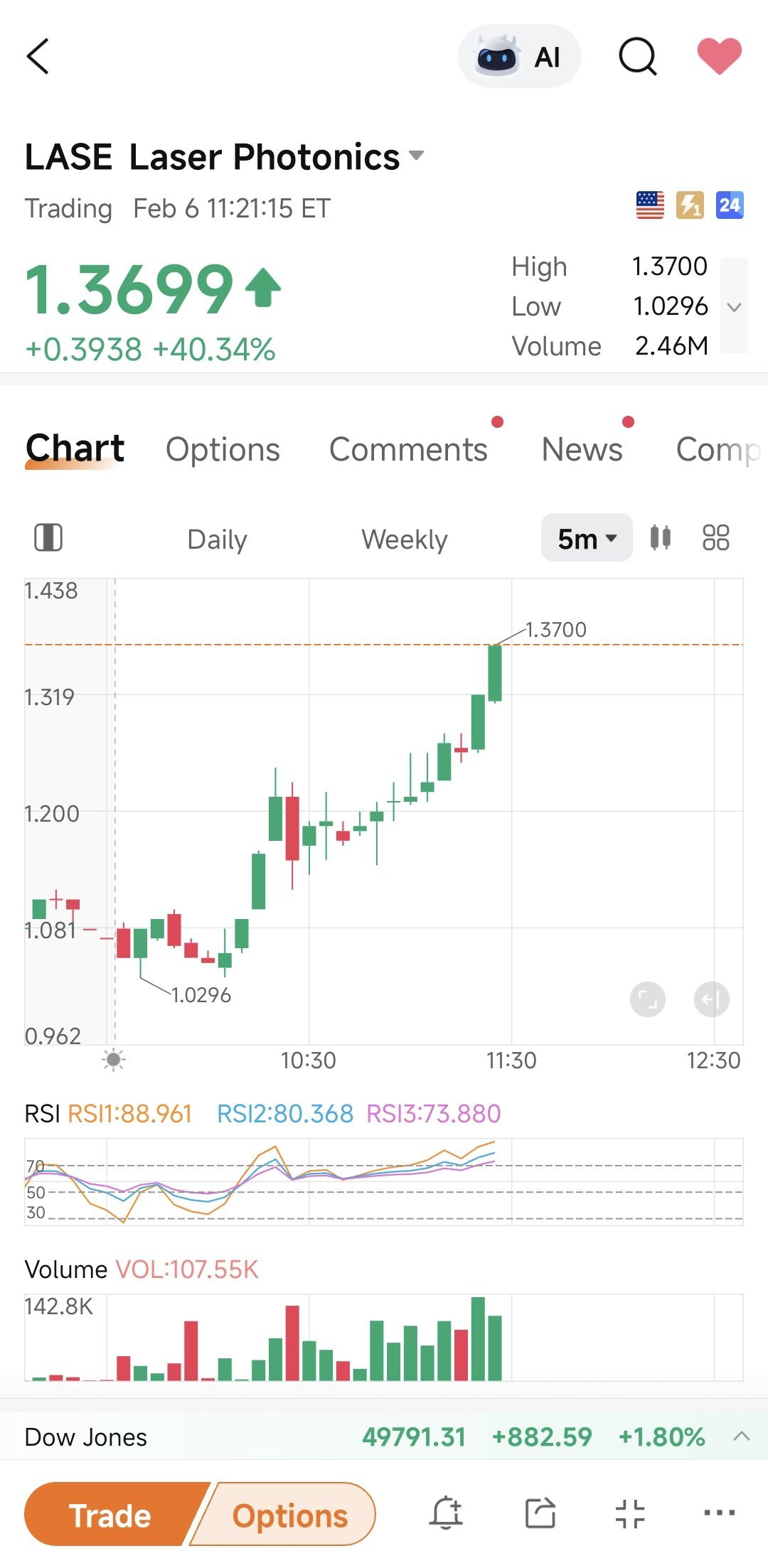Expand the Dow Jones index bar
The image size is (768, 1568).
[x=741, y=1436]
